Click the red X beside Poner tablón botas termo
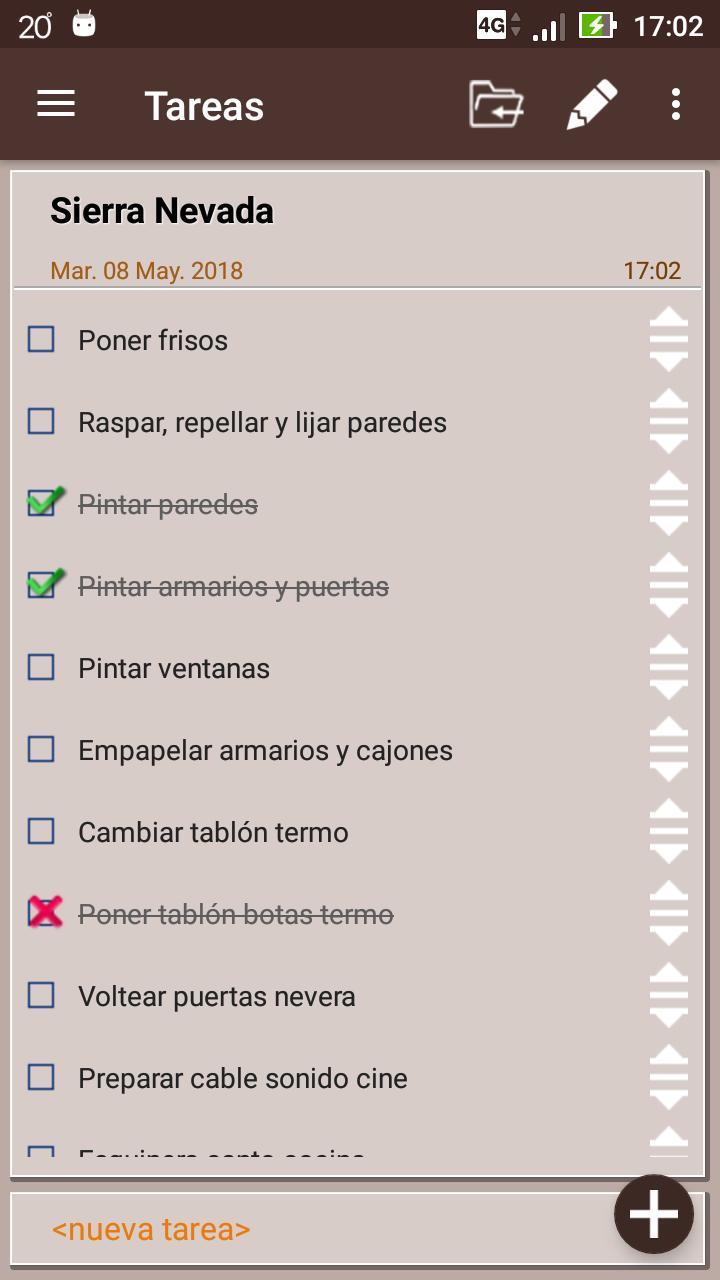This screenshot has height=1280, width=720. pos(40,913)
